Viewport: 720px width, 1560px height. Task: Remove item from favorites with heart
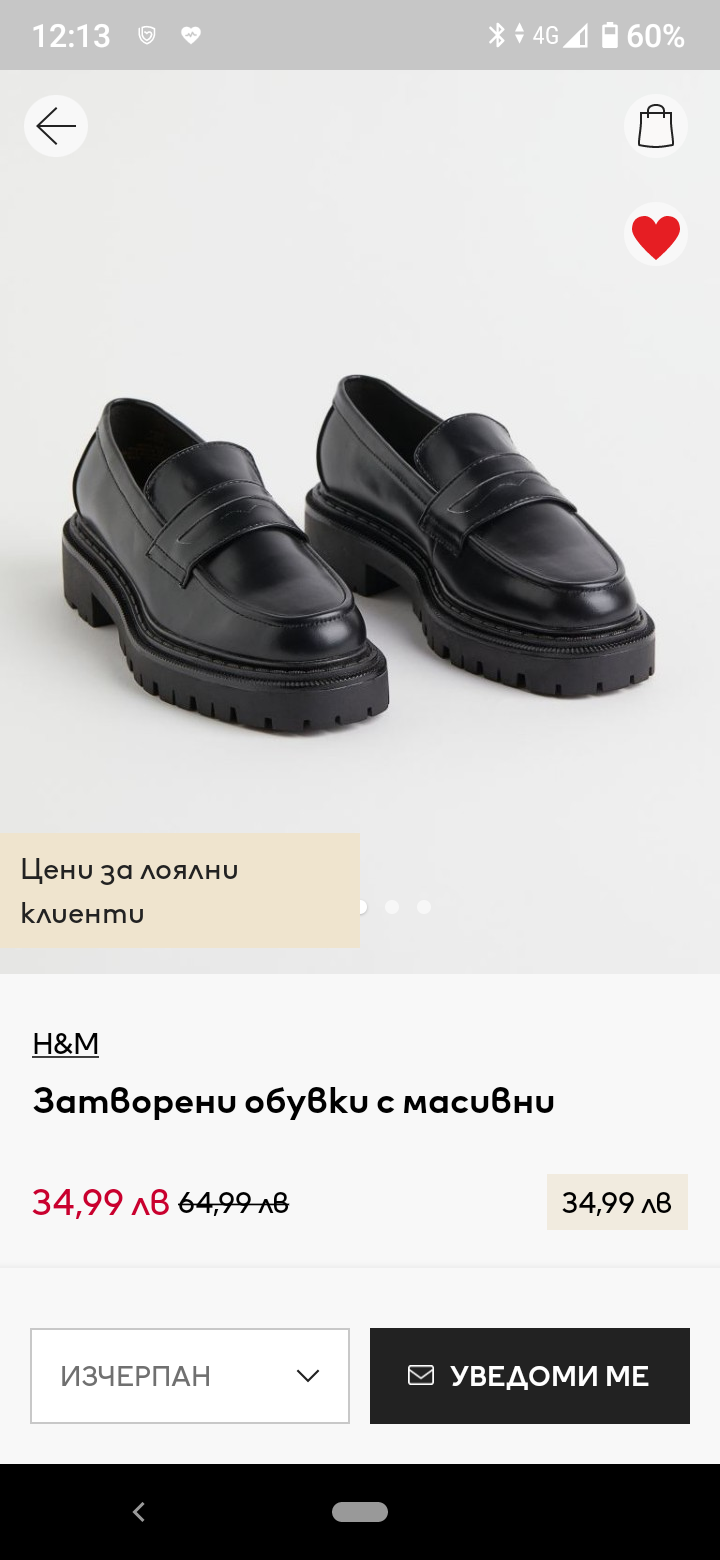point(656,236)
